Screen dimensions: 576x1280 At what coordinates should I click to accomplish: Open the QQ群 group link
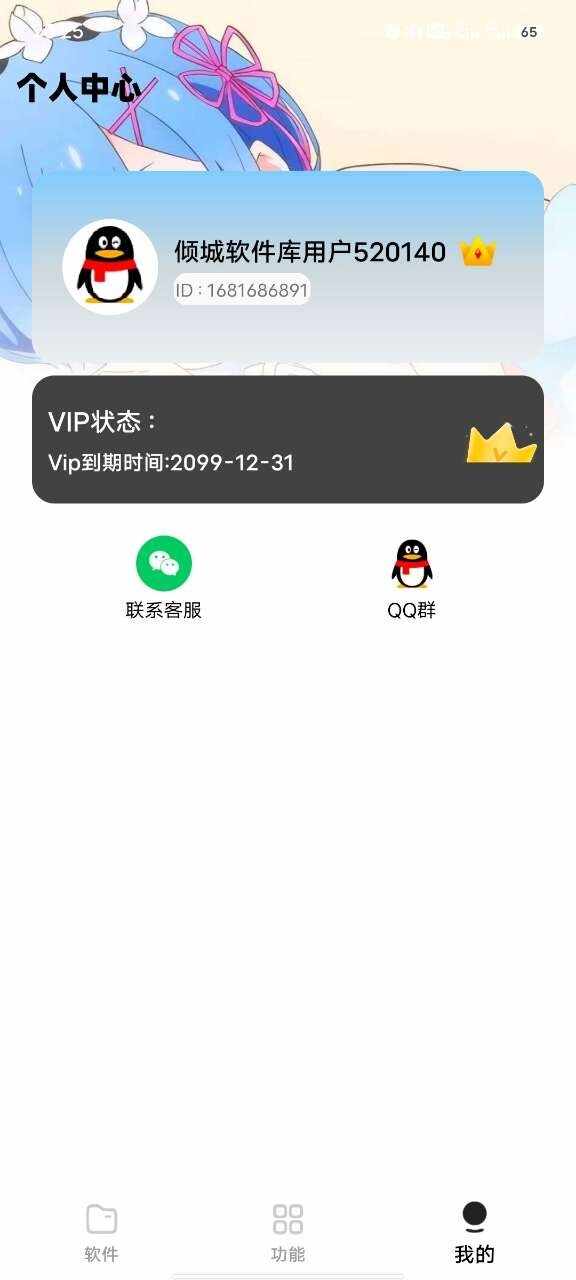point(412,578)
